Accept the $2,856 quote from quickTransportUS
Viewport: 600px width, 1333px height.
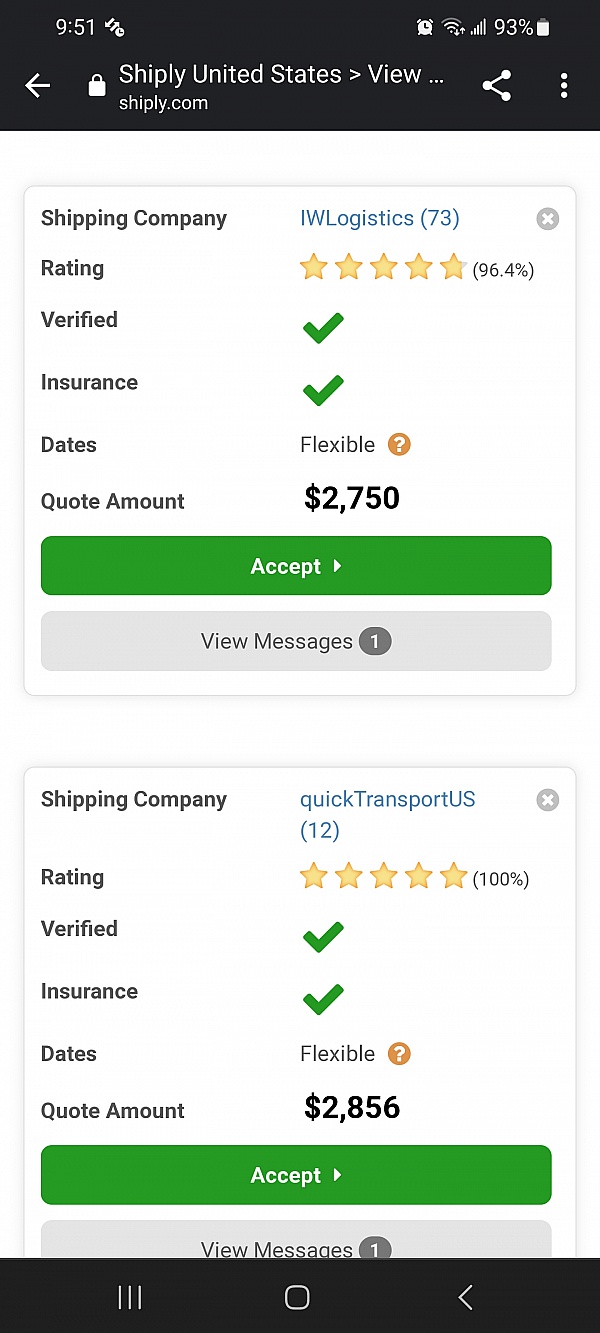296,1175
